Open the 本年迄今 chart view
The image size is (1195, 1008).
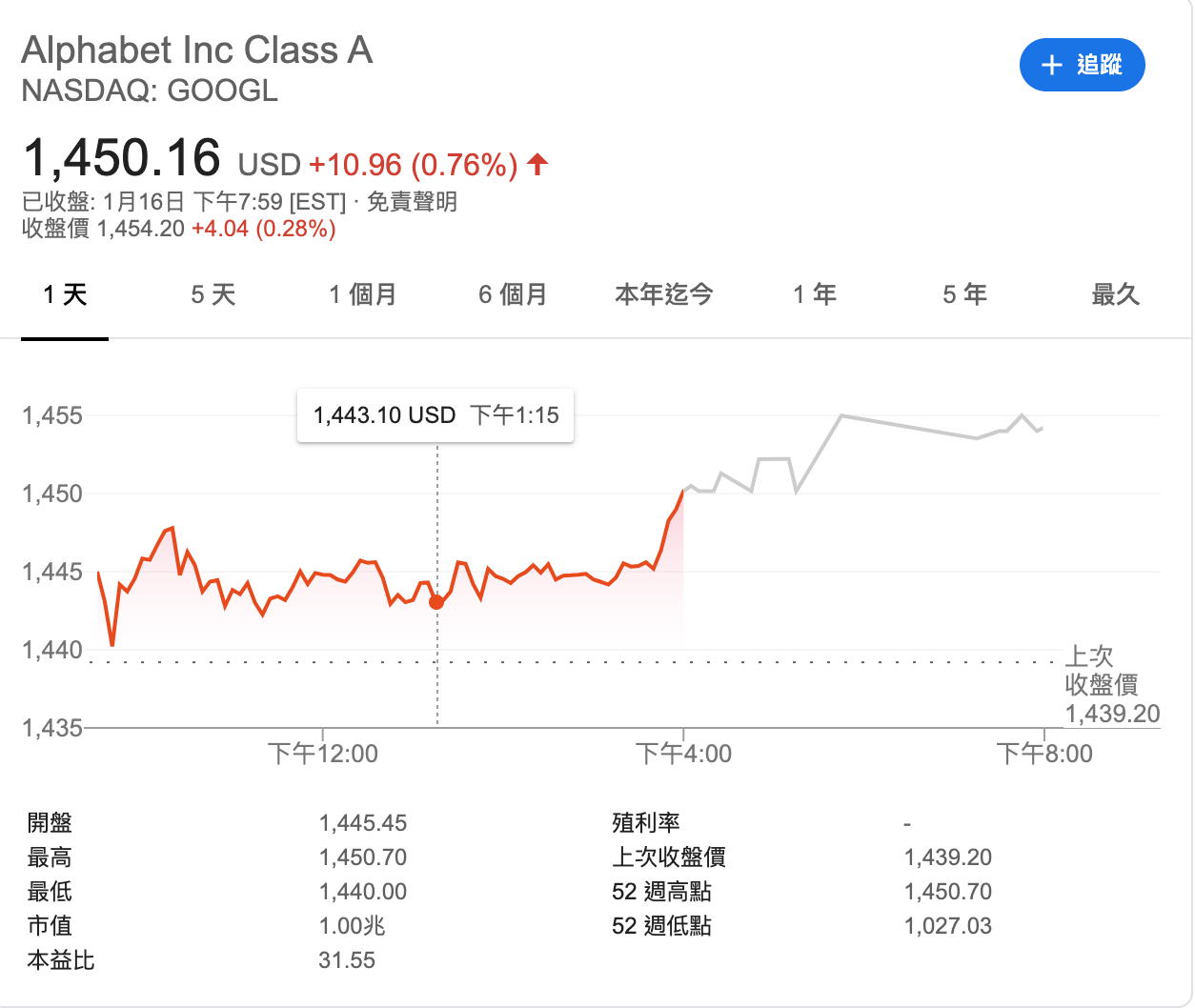coord(664,295)
